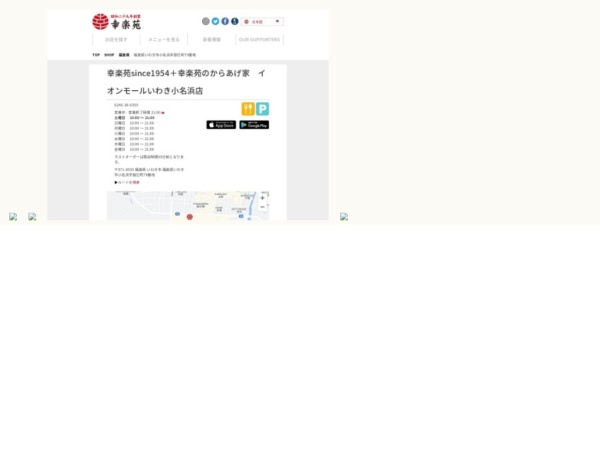Open the App Store download badge

221,125
